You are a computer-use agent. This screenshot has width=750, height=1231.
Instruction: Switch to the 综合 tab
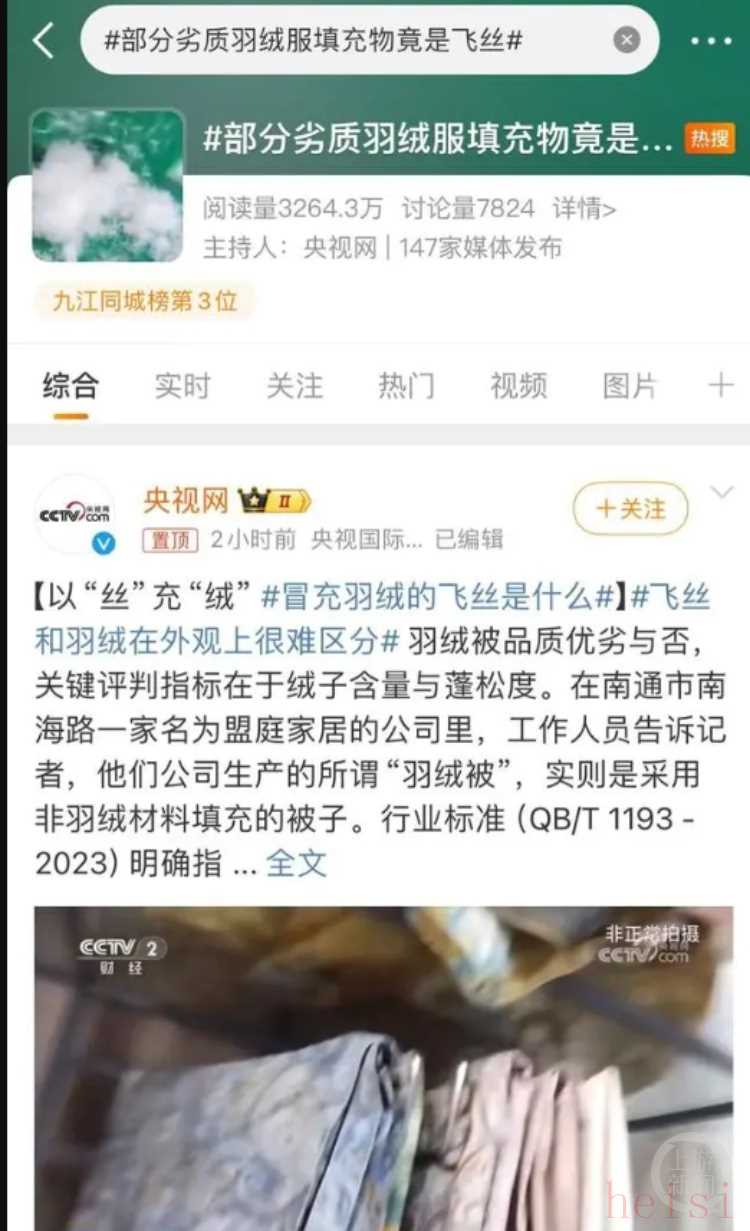click(70, 385)
